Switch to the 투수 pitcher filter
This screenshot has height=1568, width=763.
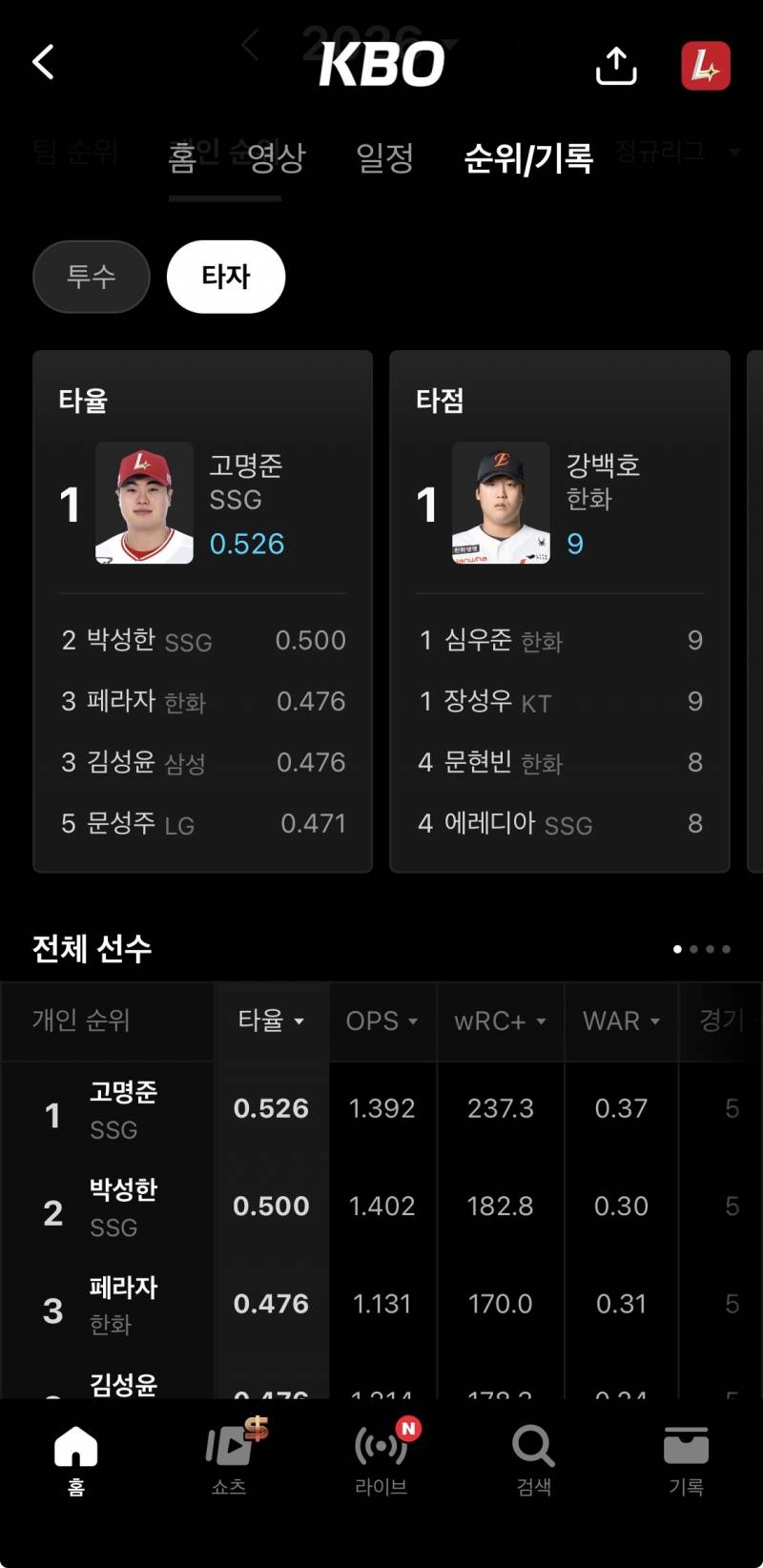[92, 278]
